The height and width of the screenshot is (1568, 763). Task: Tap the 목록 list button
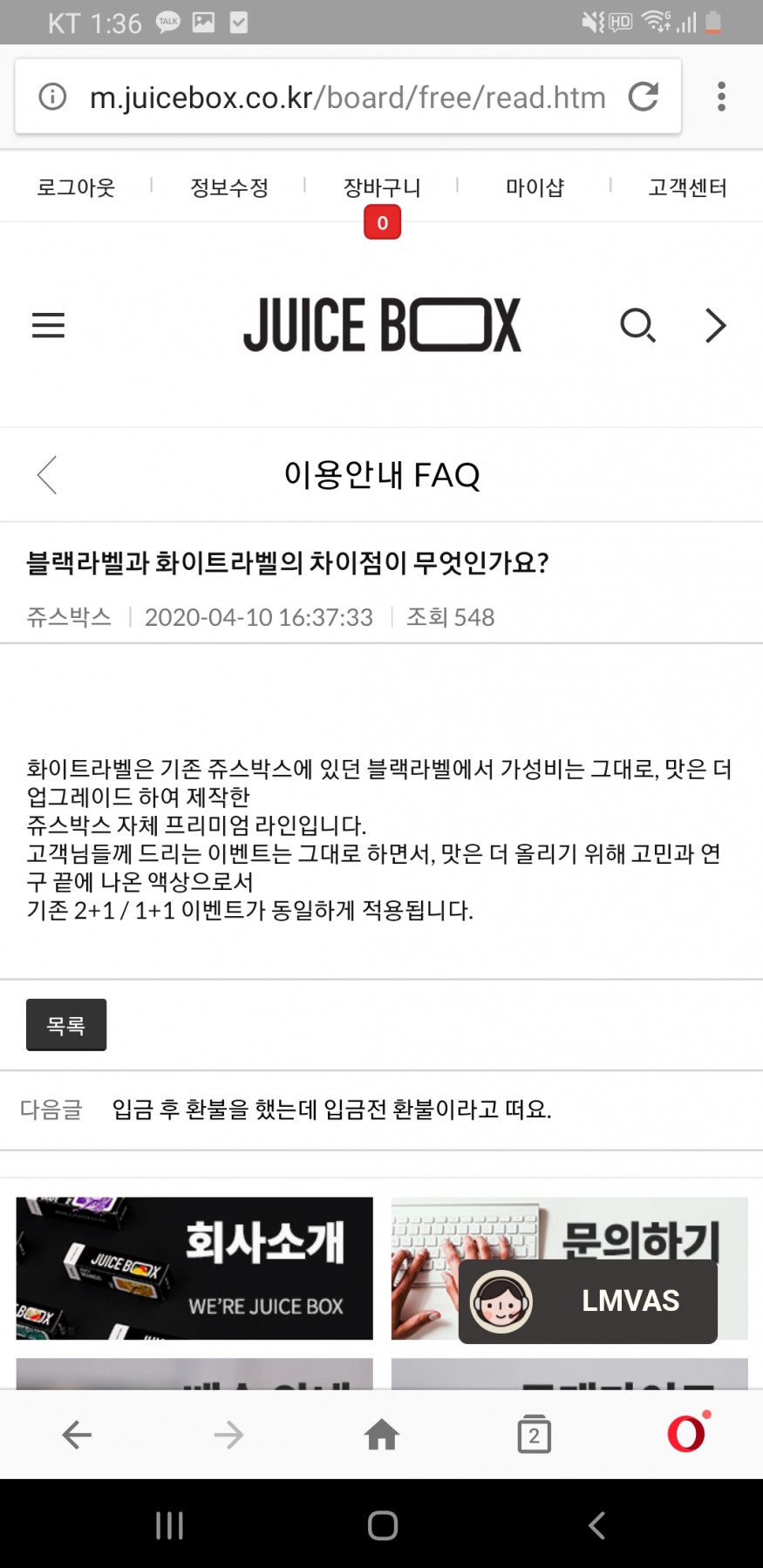tap(66, 1025)
